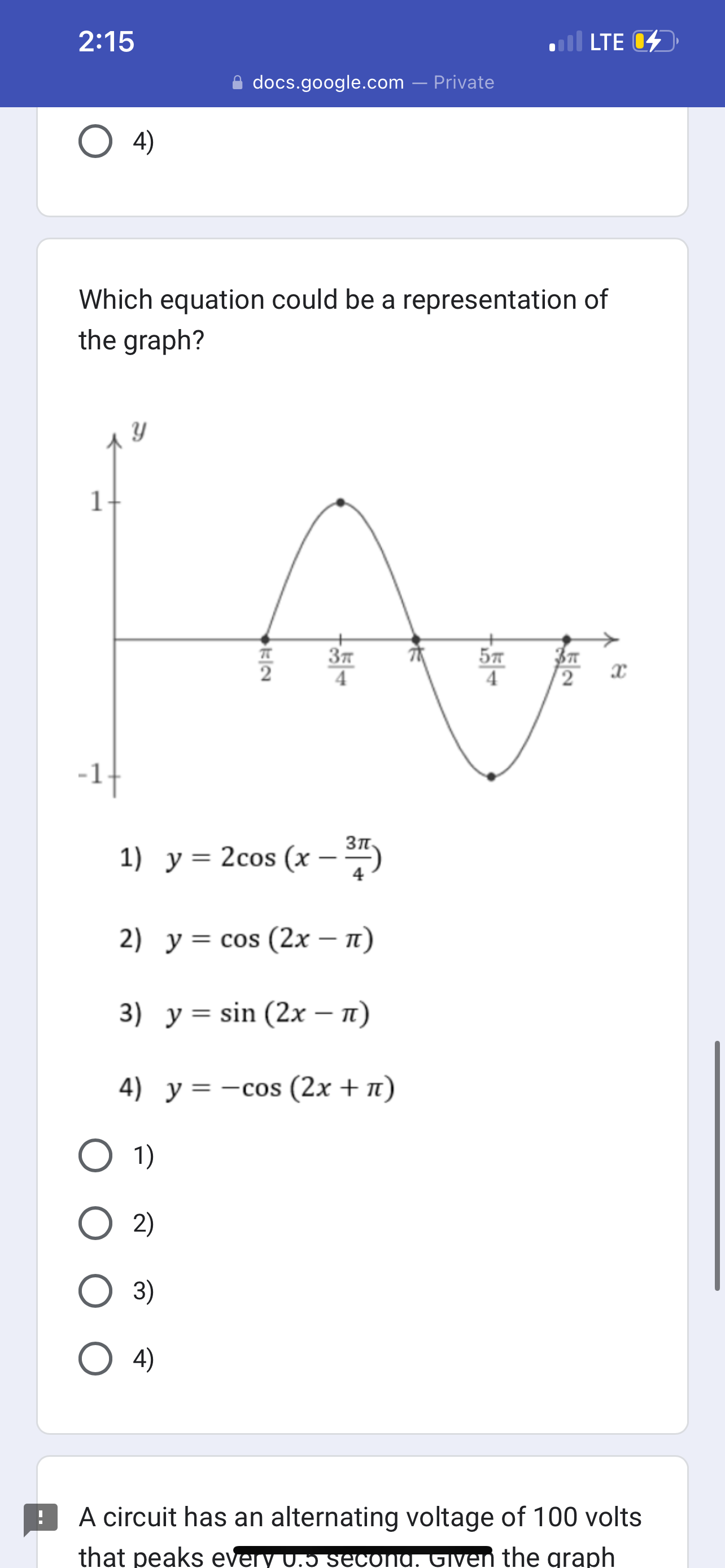Tap the padlock icon in the address bar
Viewport: 725px width, 1568px height.
(237, 82)
